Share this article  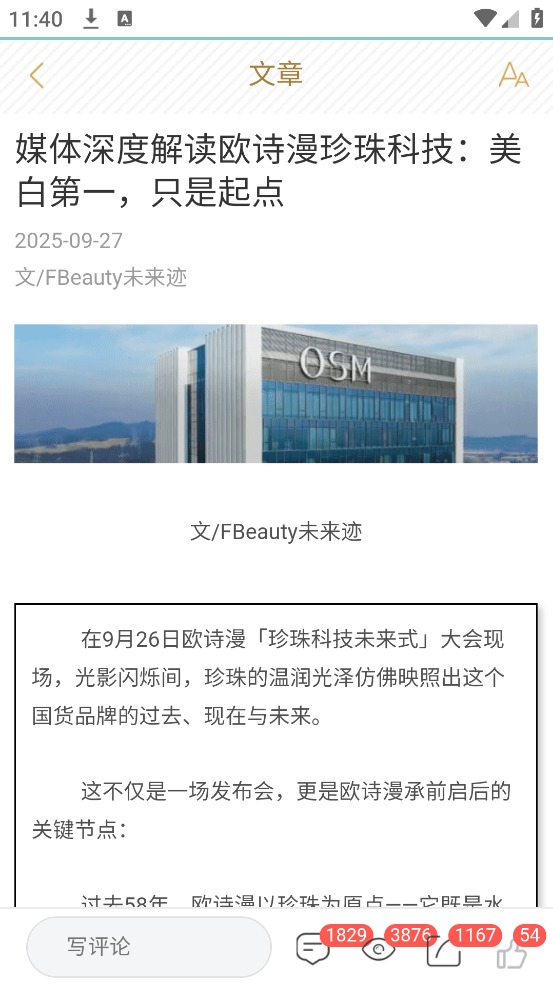click(x=444, y=949)
